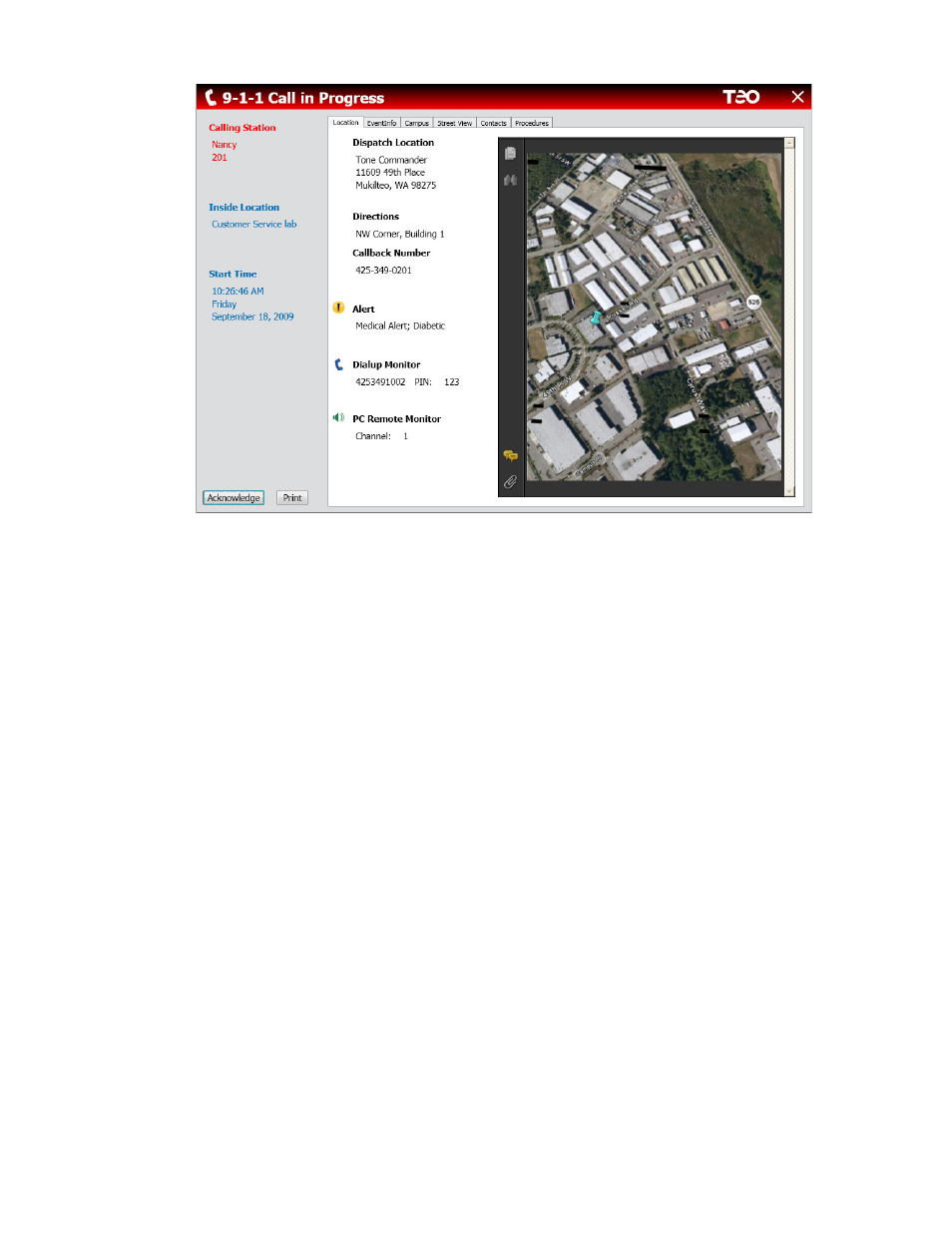The height and width of the screenshot is (1233, 952).
Task: Switch to the EventInfo tab
Action: [x=381, y=123]
